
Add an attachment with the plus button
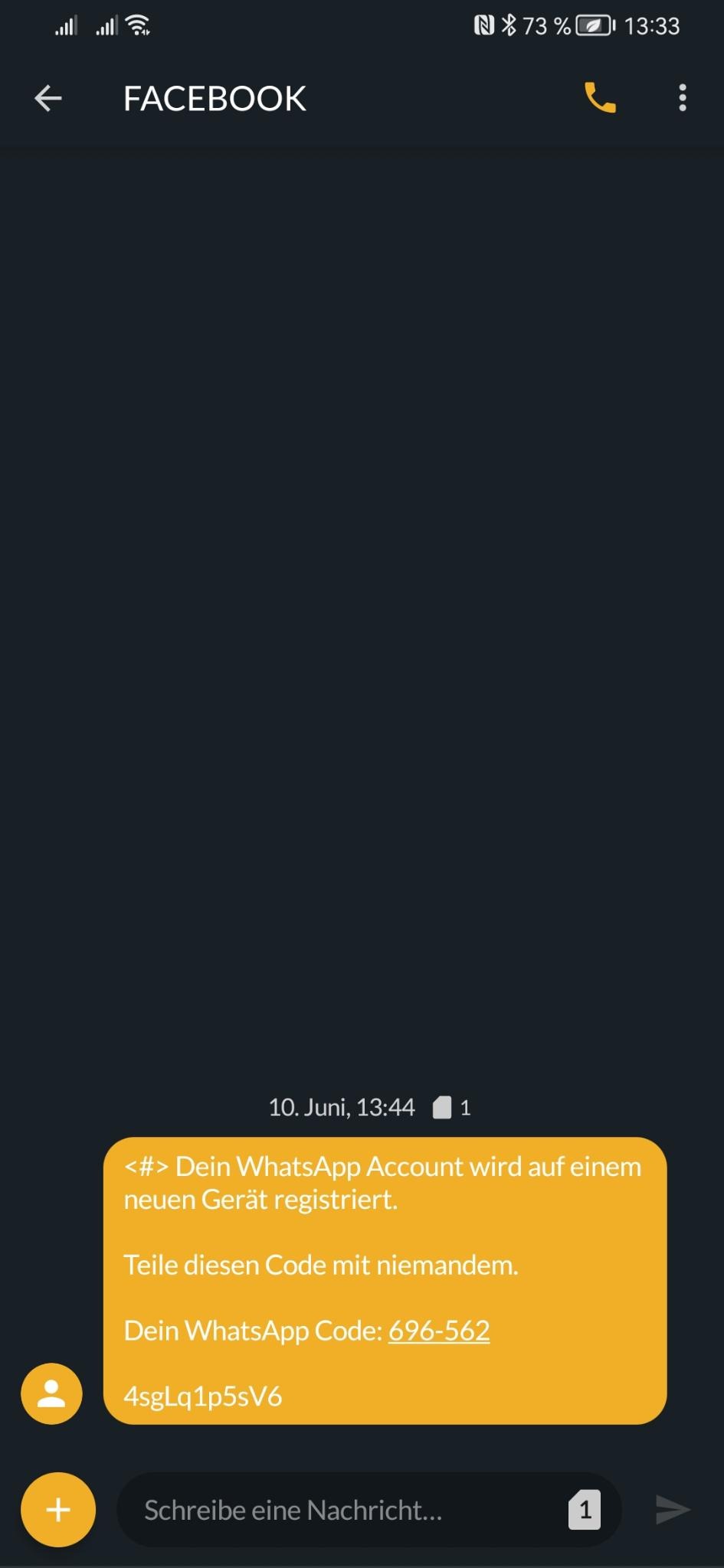coord(58,1510)
